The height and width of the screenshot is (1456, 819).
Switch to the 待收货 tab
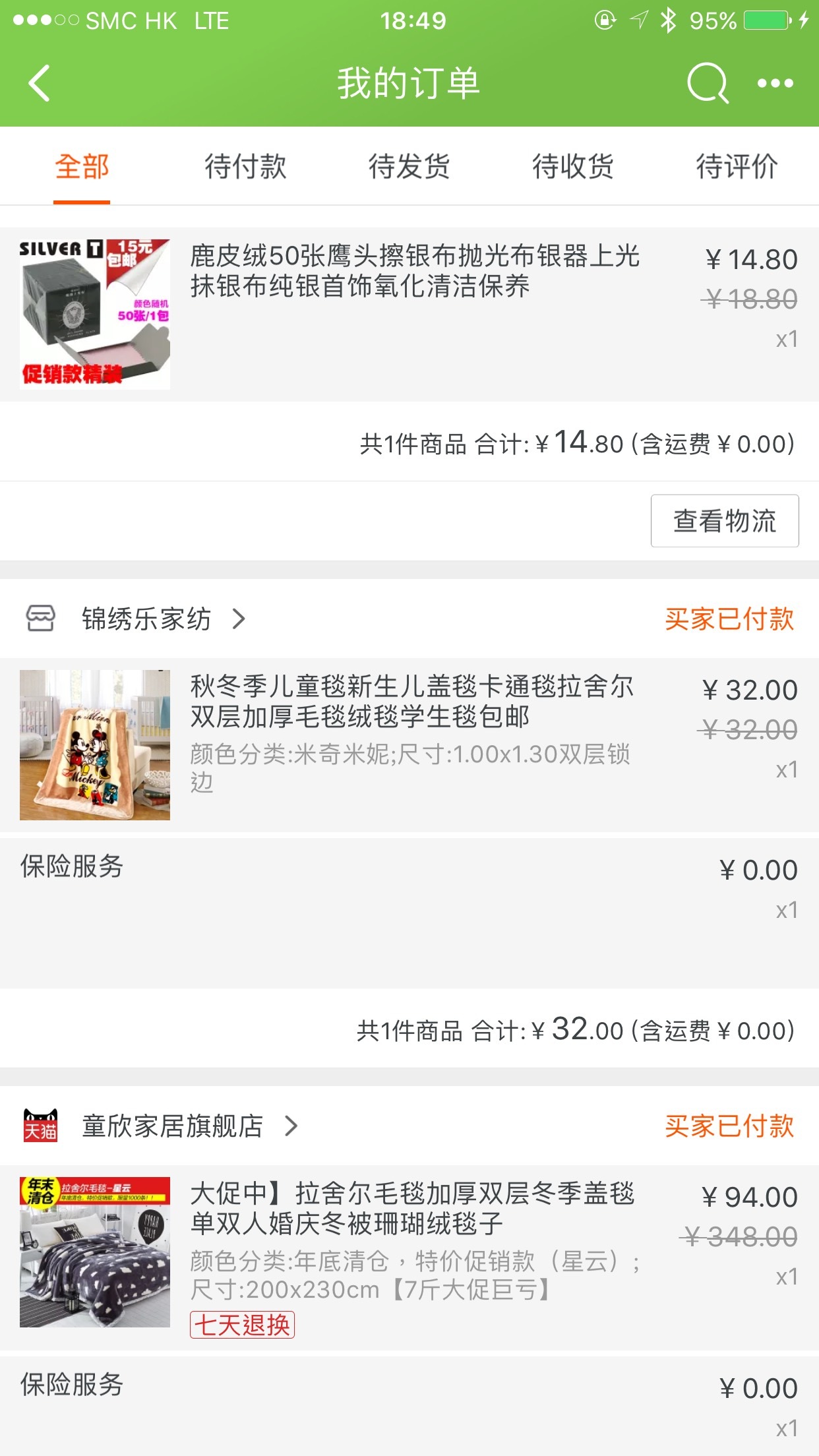[x=573, y=166]
